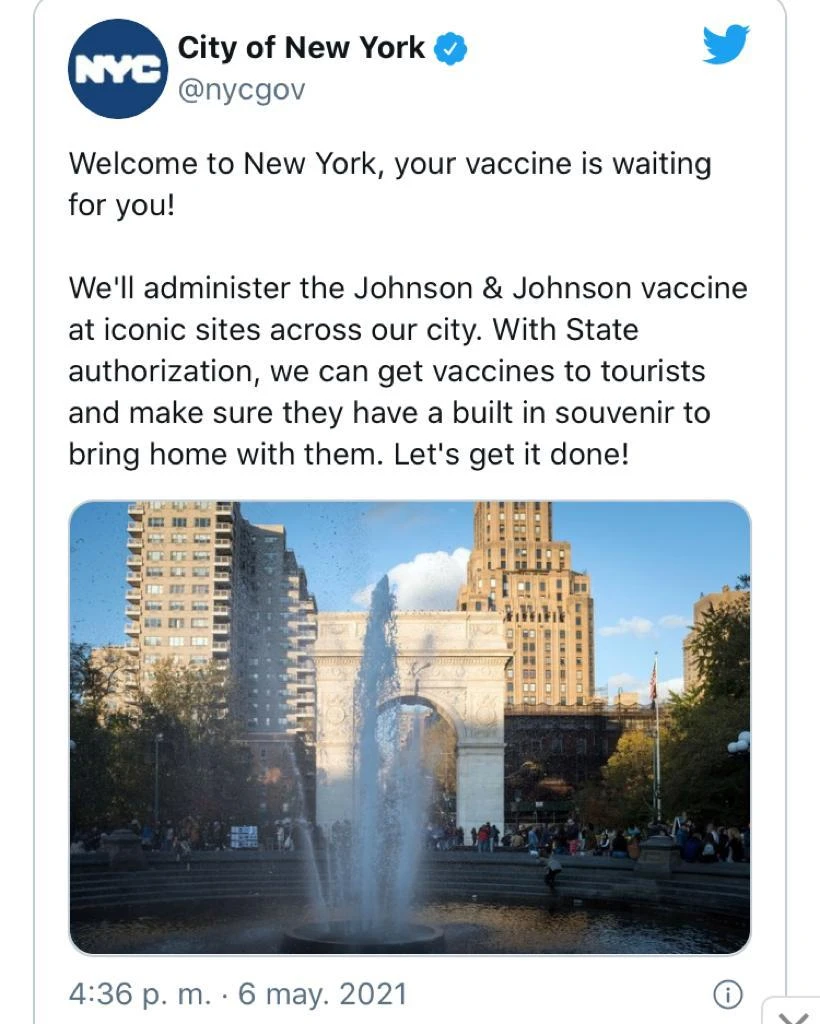The image size is (820, 1024).
Task: Open the tweet info icon
Action: (x=727, y=994)
